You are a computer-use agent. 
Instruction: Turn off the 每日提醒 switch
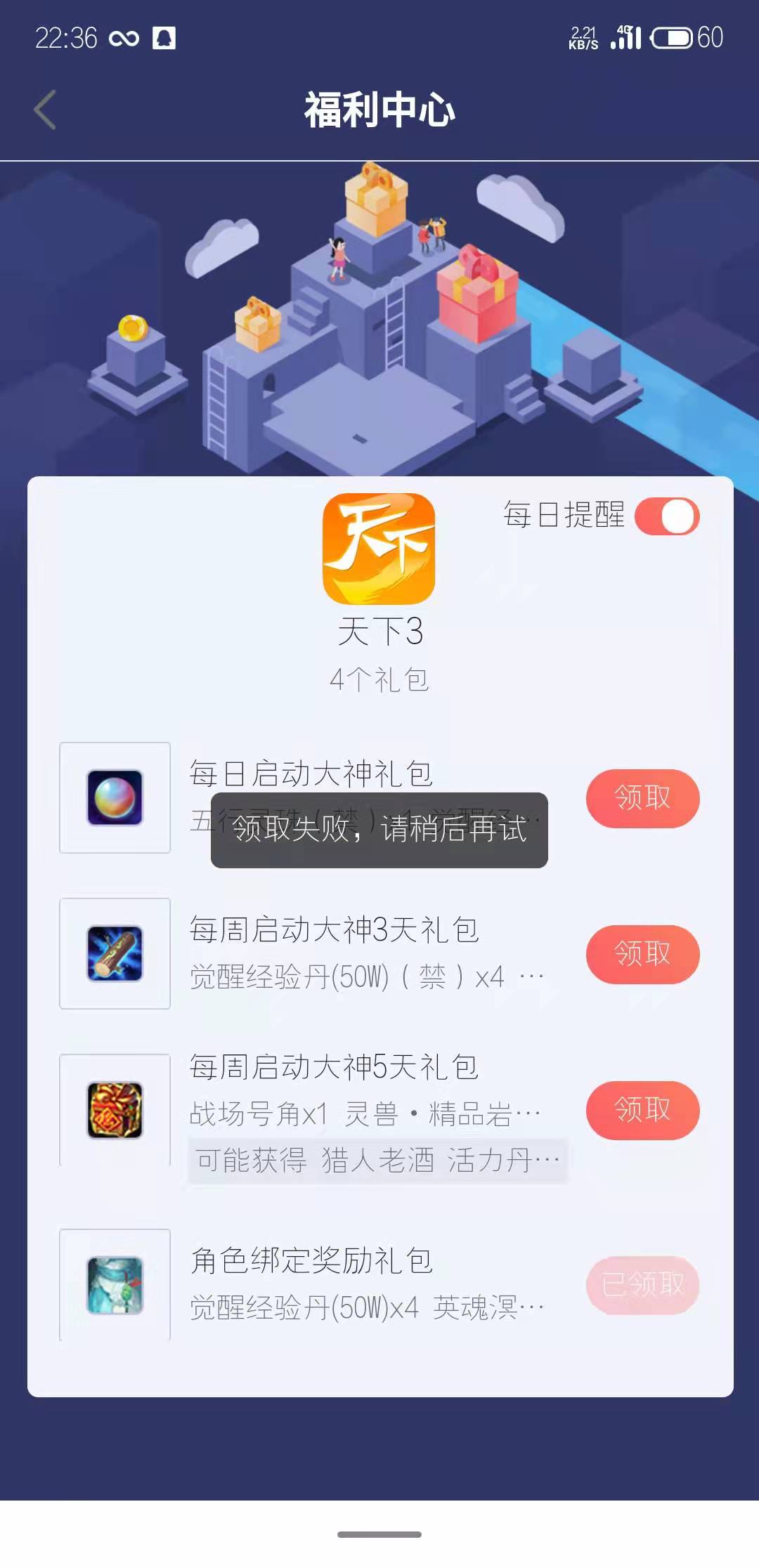click(666, 516)
